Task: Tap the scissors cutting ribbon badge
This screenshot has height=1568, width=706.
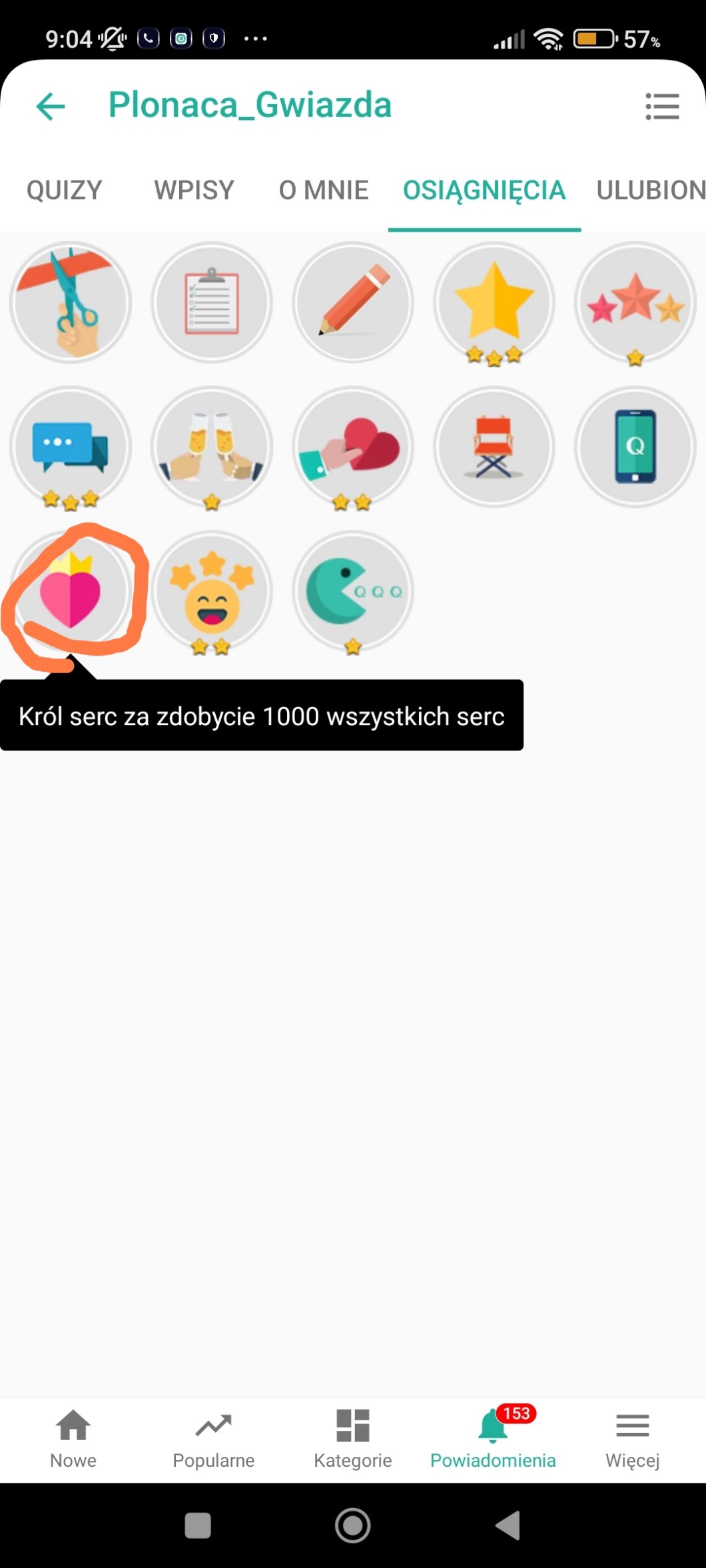Action: tap(71, 302)
